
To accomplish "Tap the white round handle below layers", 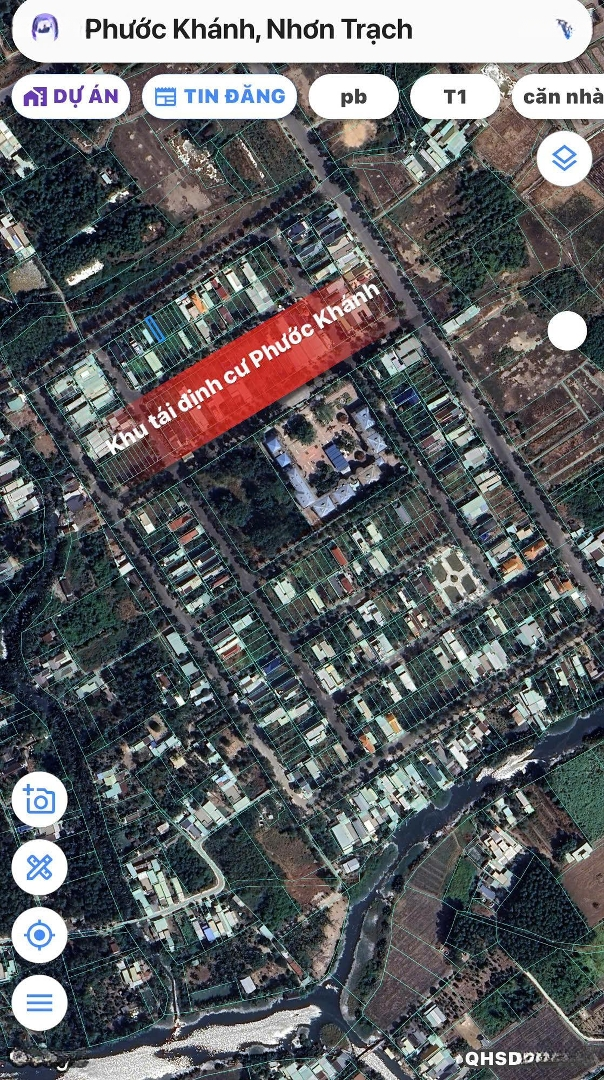I will click(567, 331).
